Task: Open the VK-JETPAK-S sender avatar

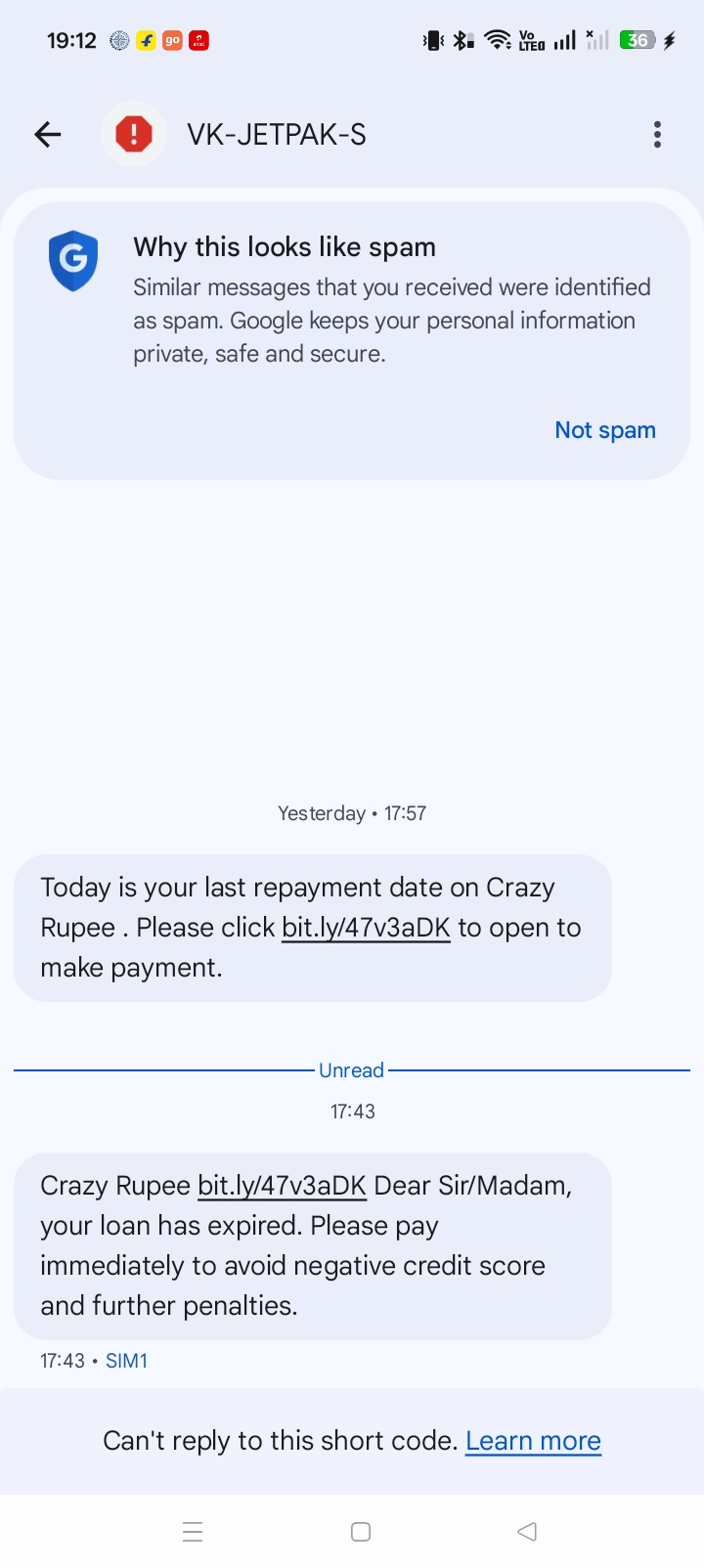Action: [134, 135]
